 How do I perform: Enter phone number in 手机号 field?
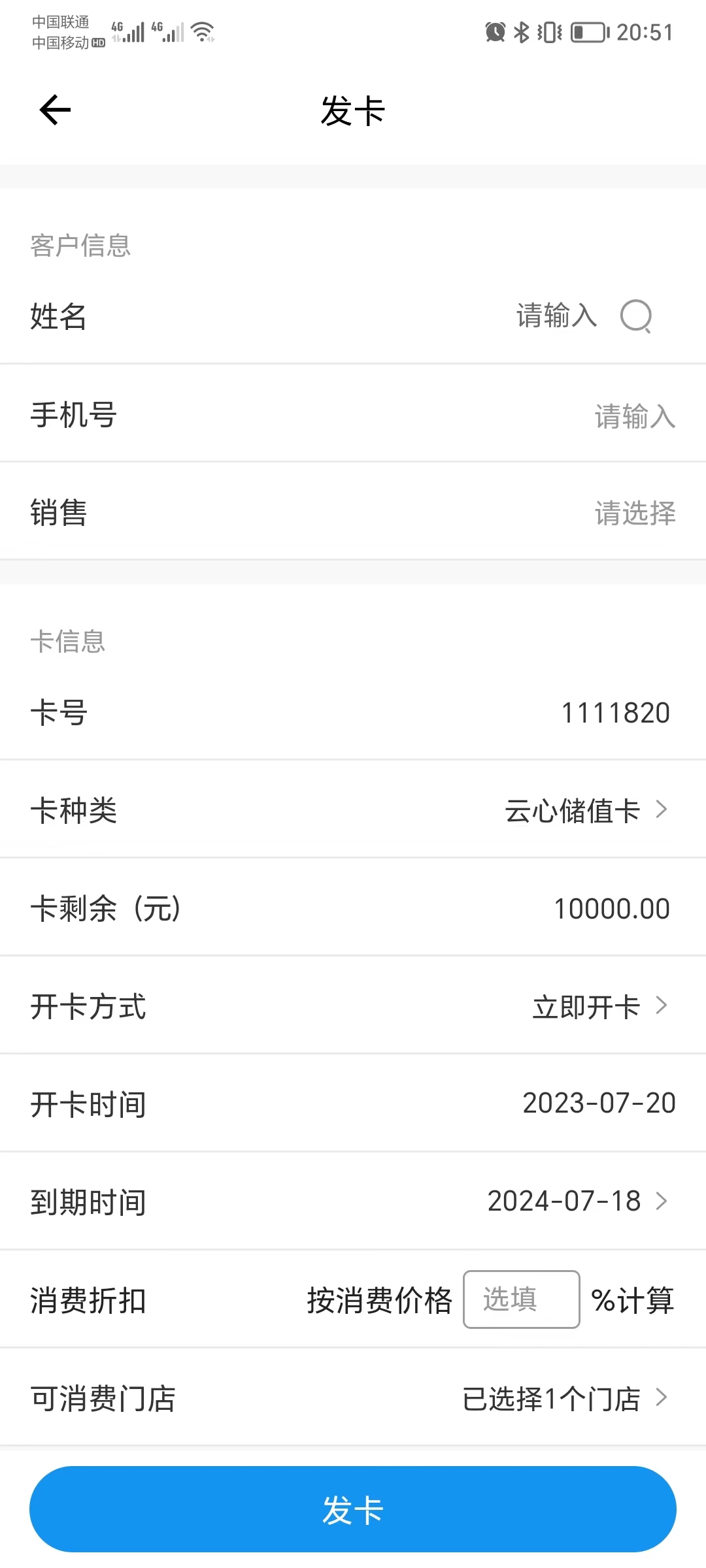click(x=353, y=414)
